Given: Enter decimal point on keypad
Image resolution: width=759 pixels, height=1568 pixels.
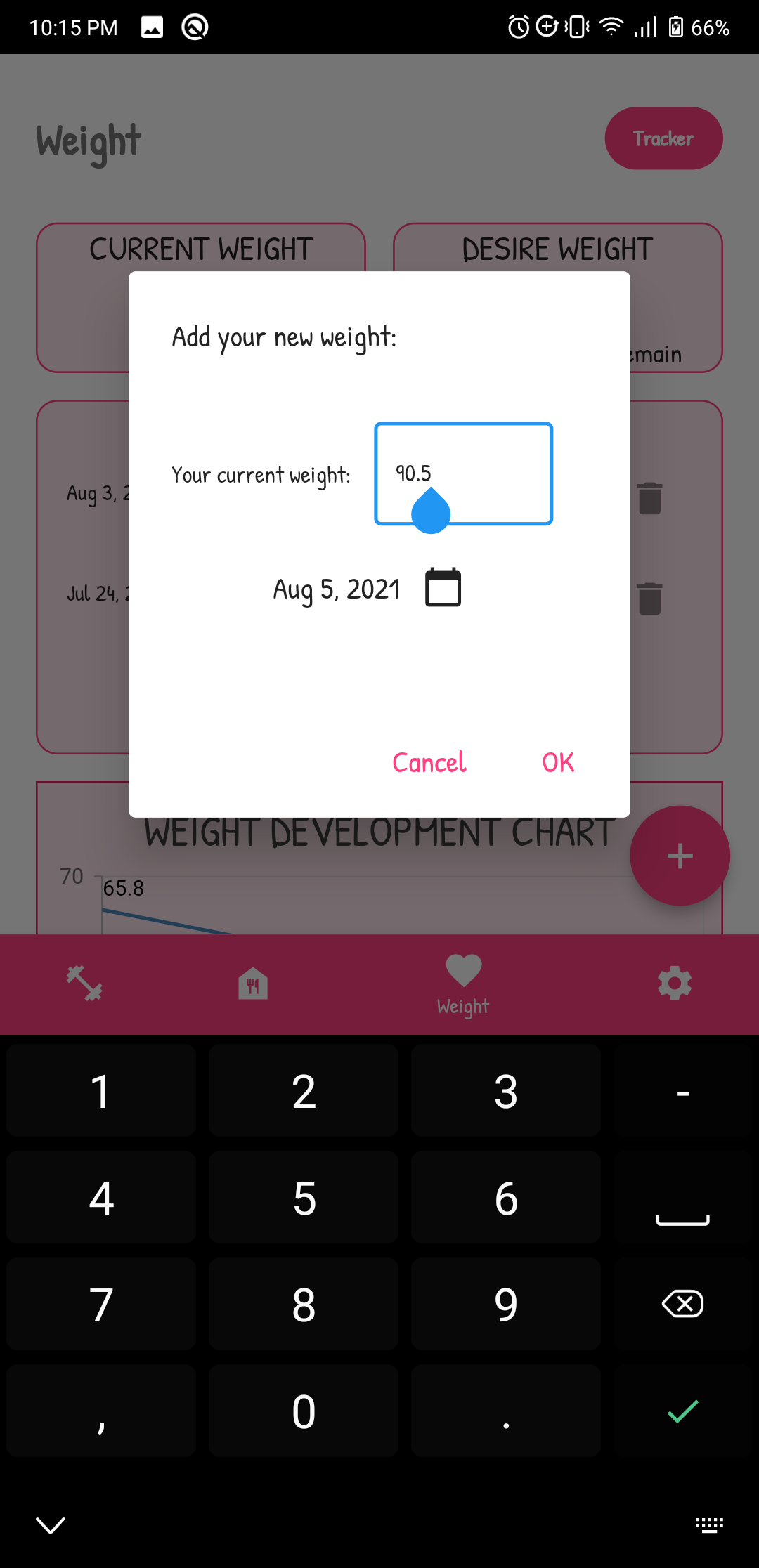Looking at the screenshot, I should [506, 1411].
